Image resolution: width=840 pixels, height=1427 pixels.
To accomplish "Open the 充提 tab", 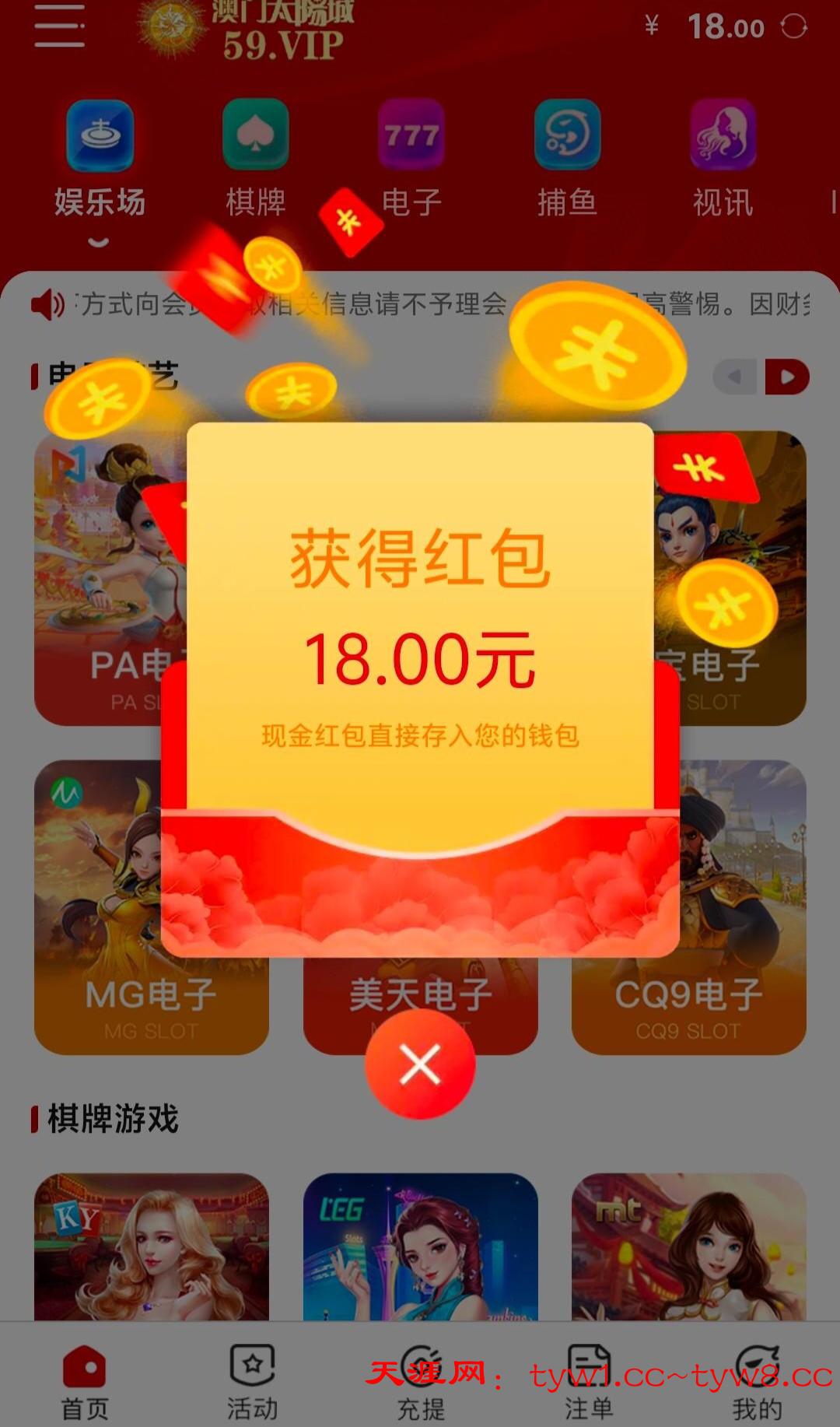I will coord(421,1382).
